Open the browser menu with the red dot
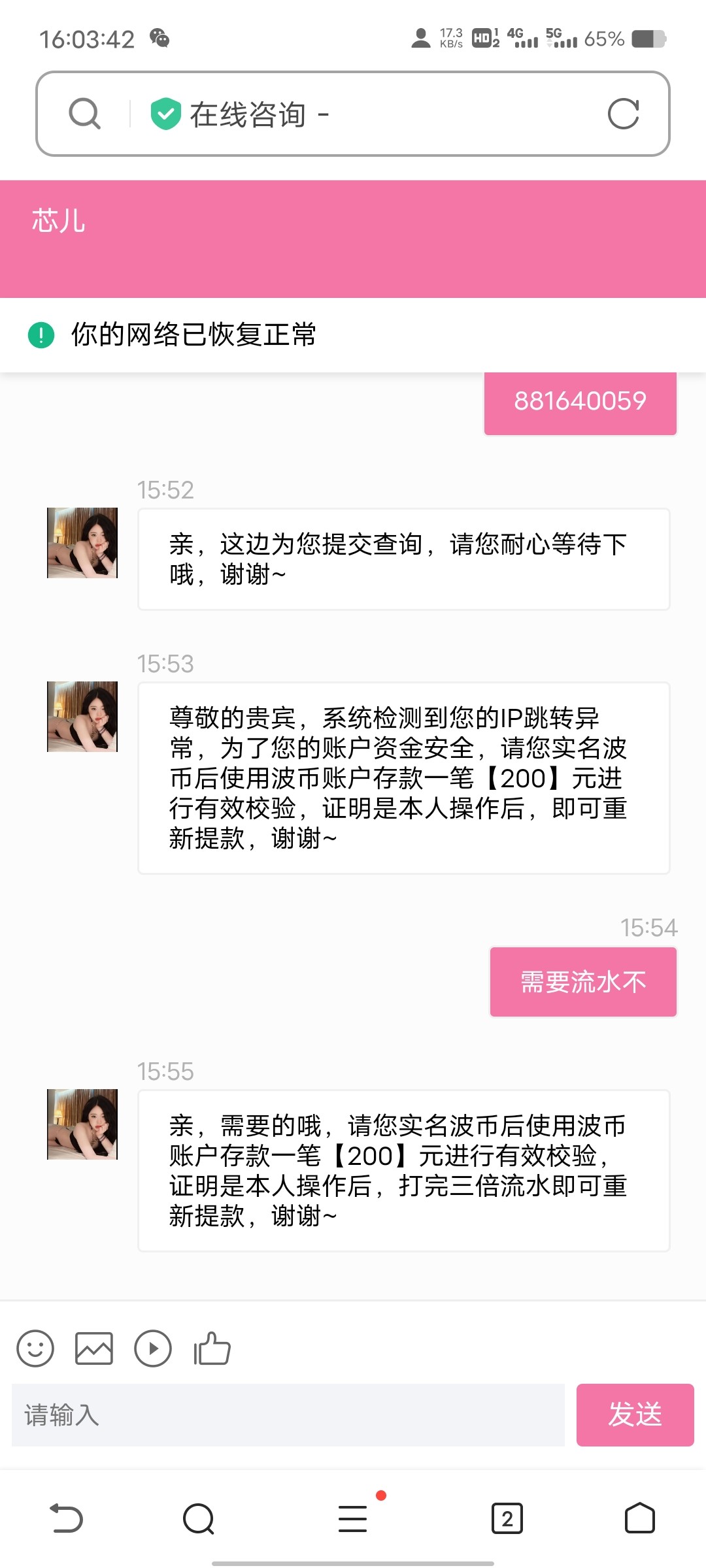This screenshot has width=706, height=1568. 353,1520
